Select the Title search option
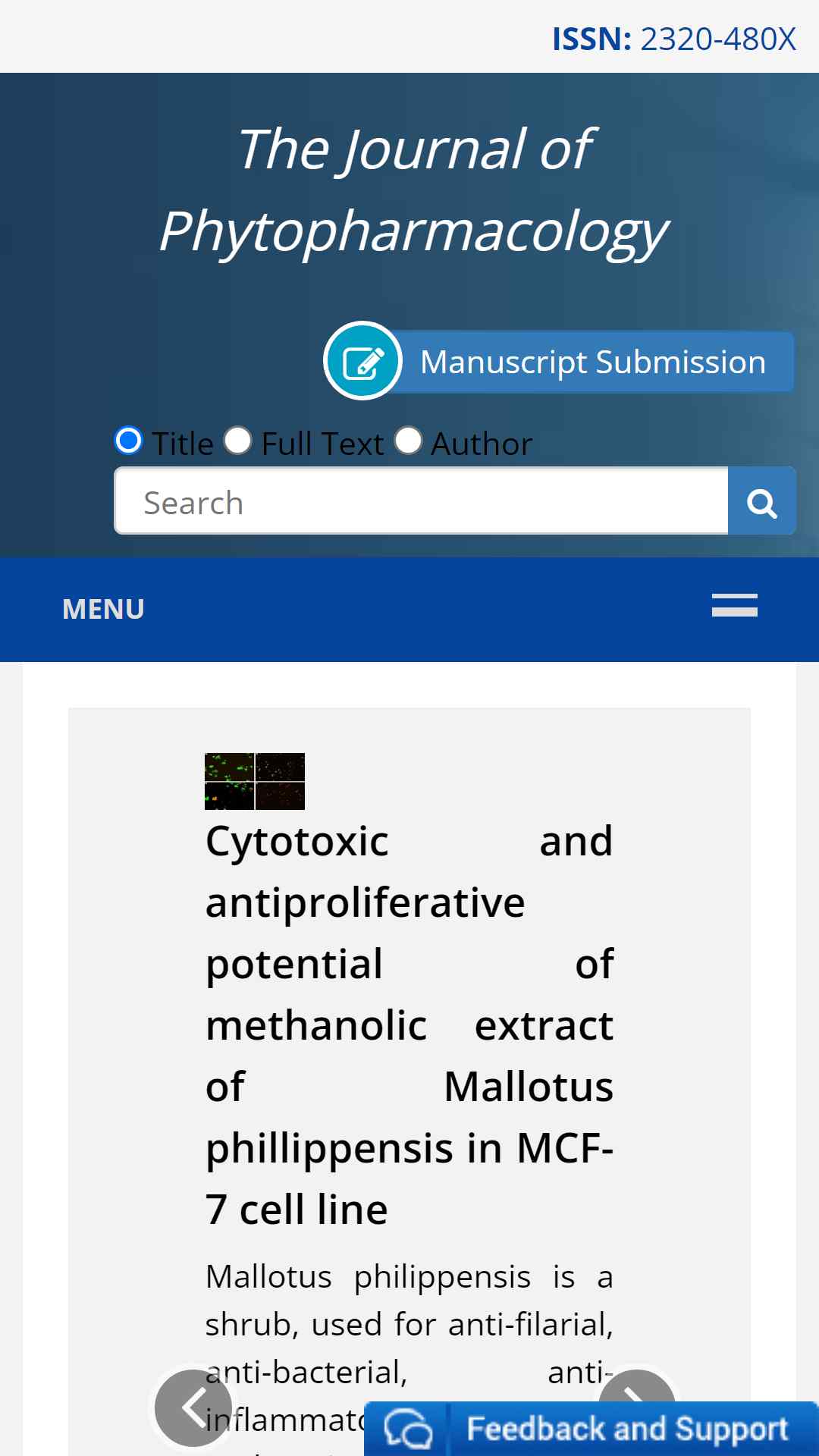The height and width of the screenshot is (1456, 819). pos(128,440)
